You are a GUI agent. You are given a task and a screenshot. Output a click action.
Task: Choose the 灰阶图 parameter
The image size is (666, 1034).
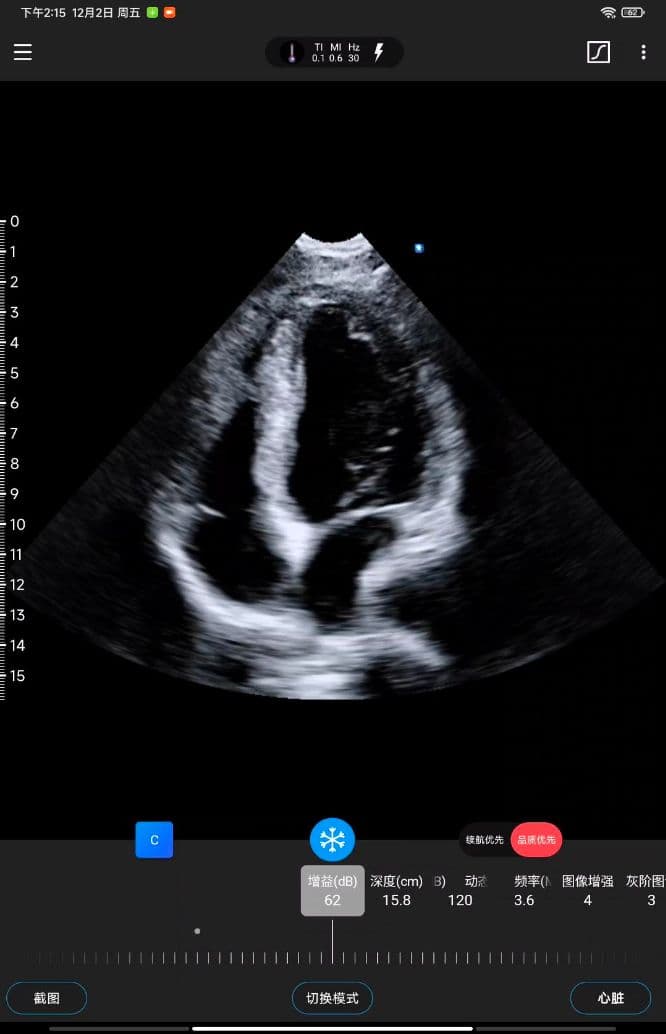tap(646, 890)
